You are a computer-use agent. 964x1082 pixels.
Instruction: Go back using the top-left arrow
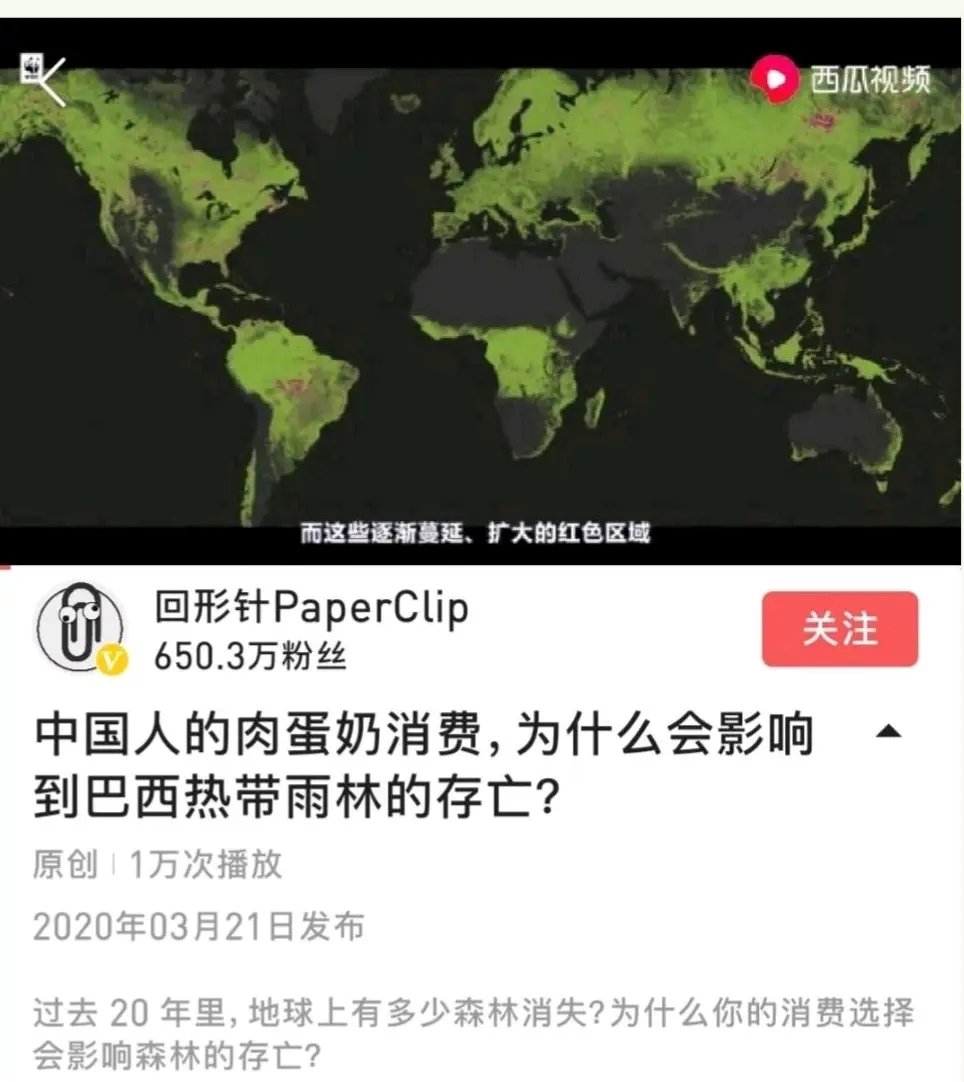[47, 81]
